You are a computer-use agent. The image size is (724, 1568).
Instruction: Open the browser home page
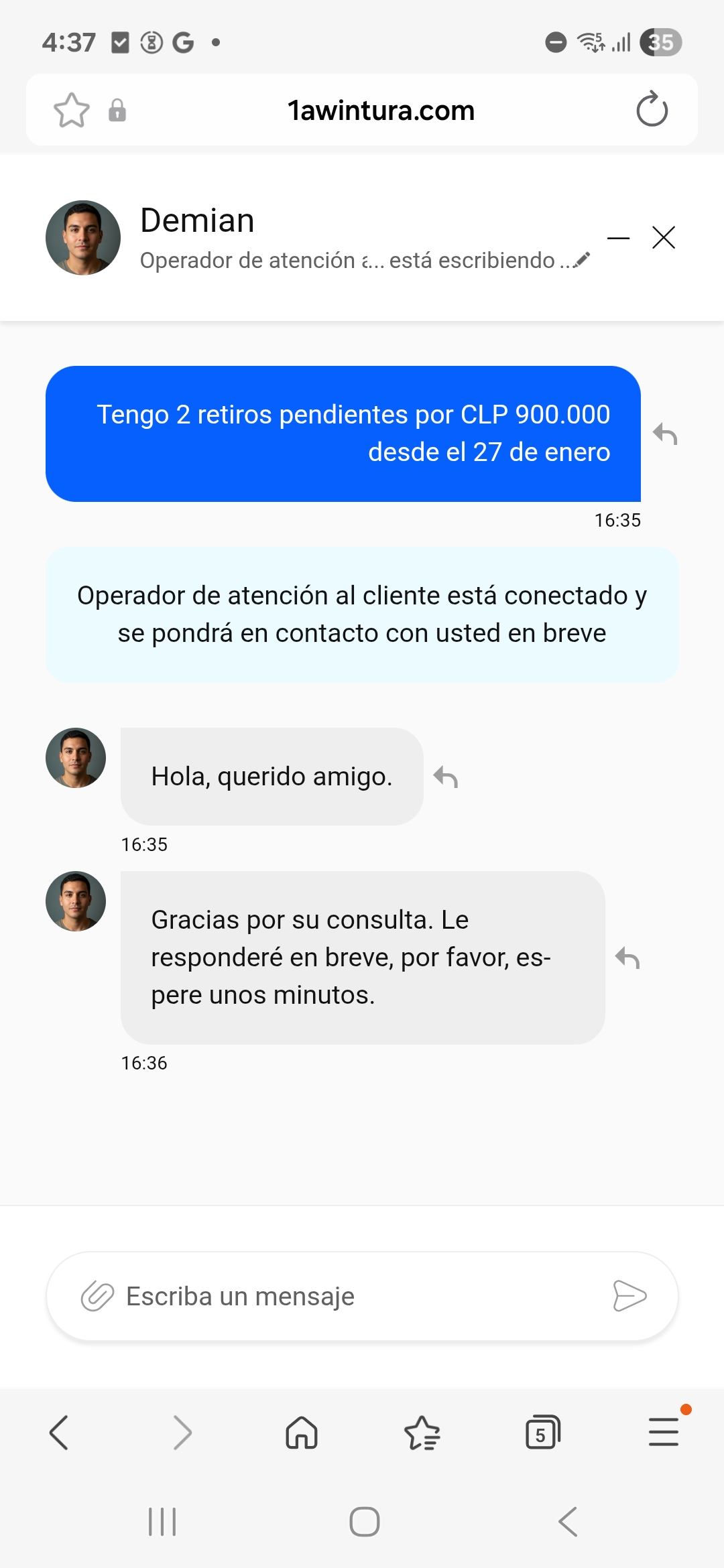tap(302, 1433)
